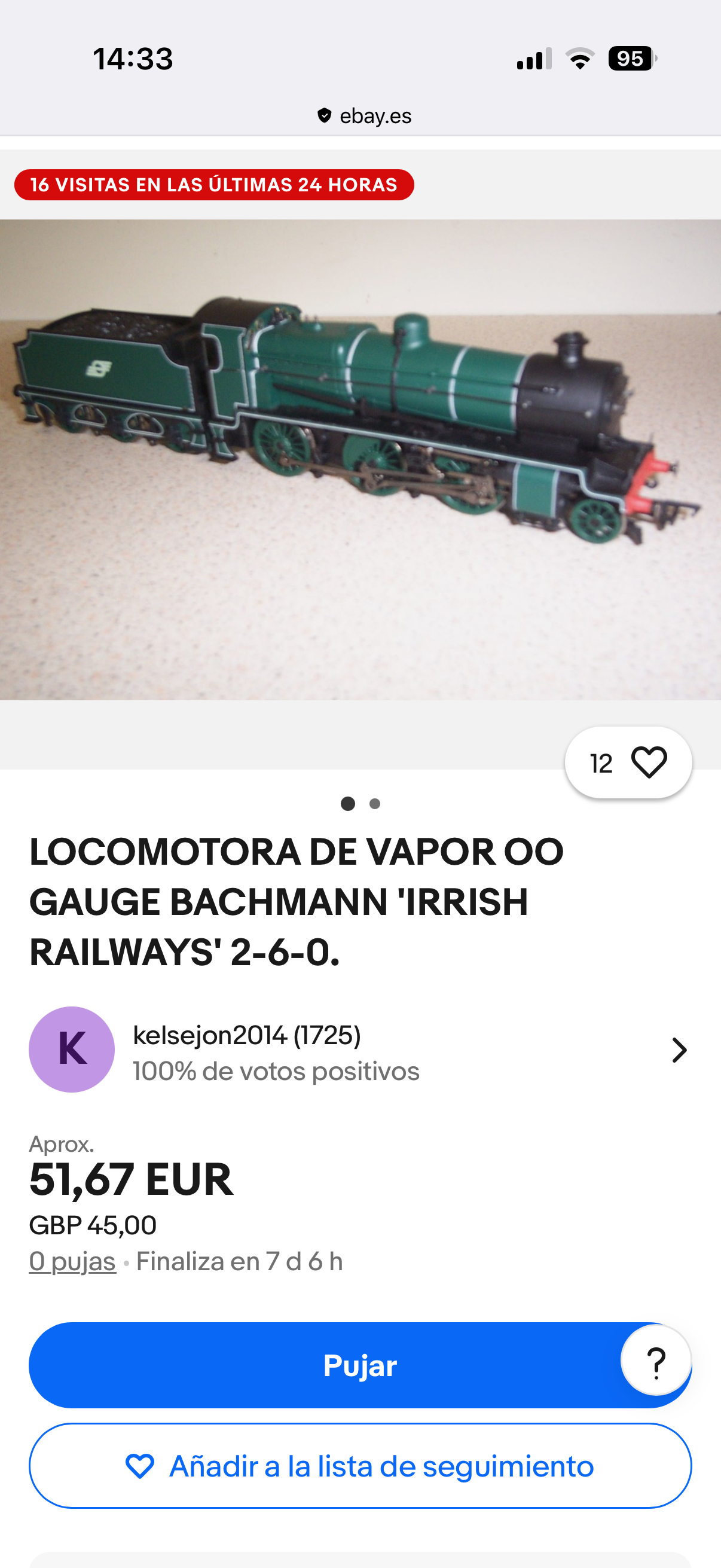721x1568 pixels.
Task: Tap the ebay.es address bar
Action: [x=364, y=115]
